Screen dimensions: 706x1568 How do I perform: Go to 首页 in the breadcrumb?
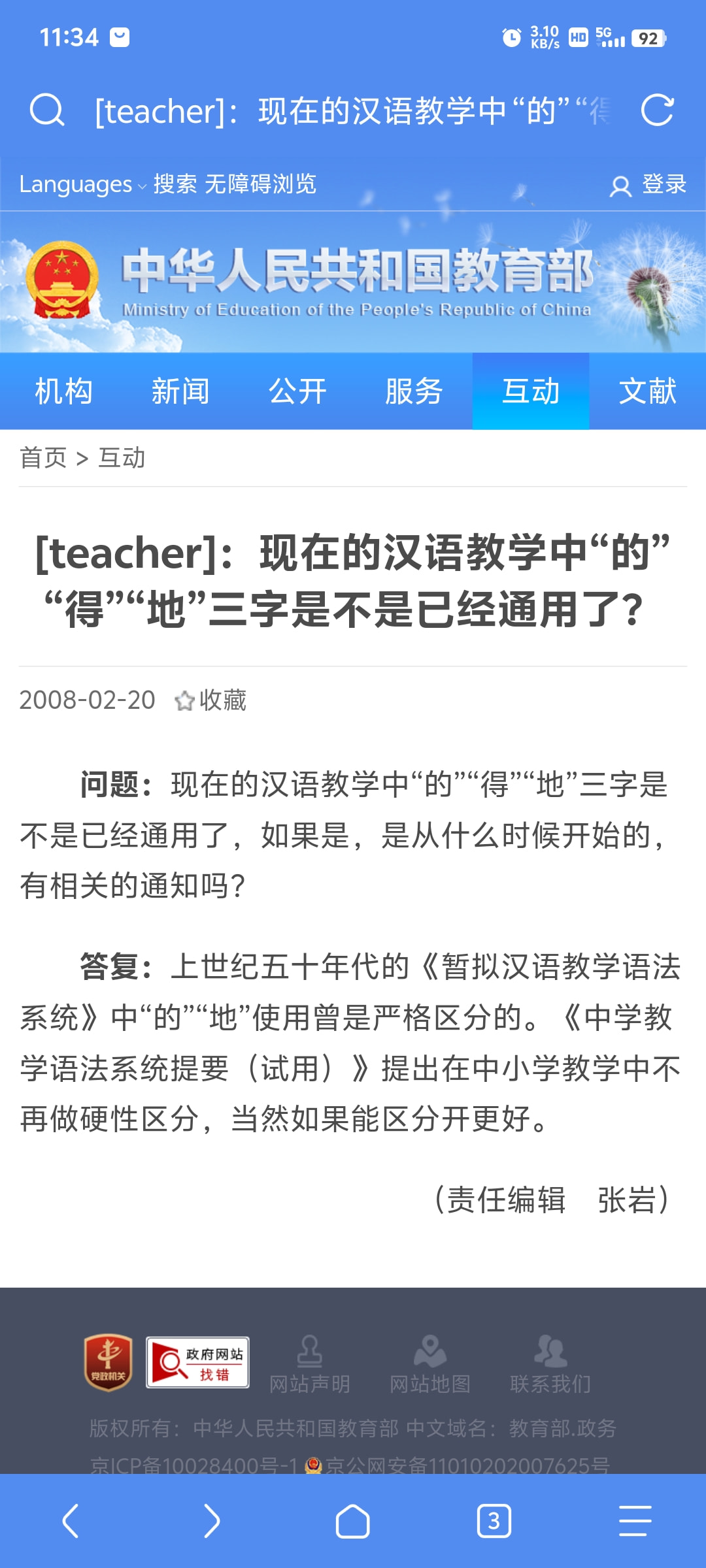click(x=43, y=457)
